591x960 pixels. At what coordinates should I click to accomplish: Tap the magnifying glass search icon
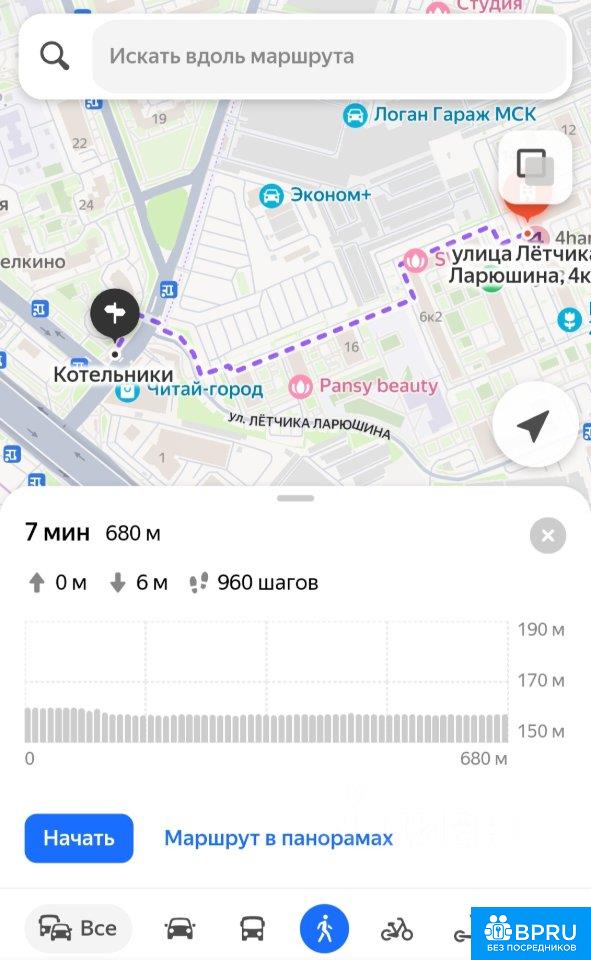(x=55, y=56)
